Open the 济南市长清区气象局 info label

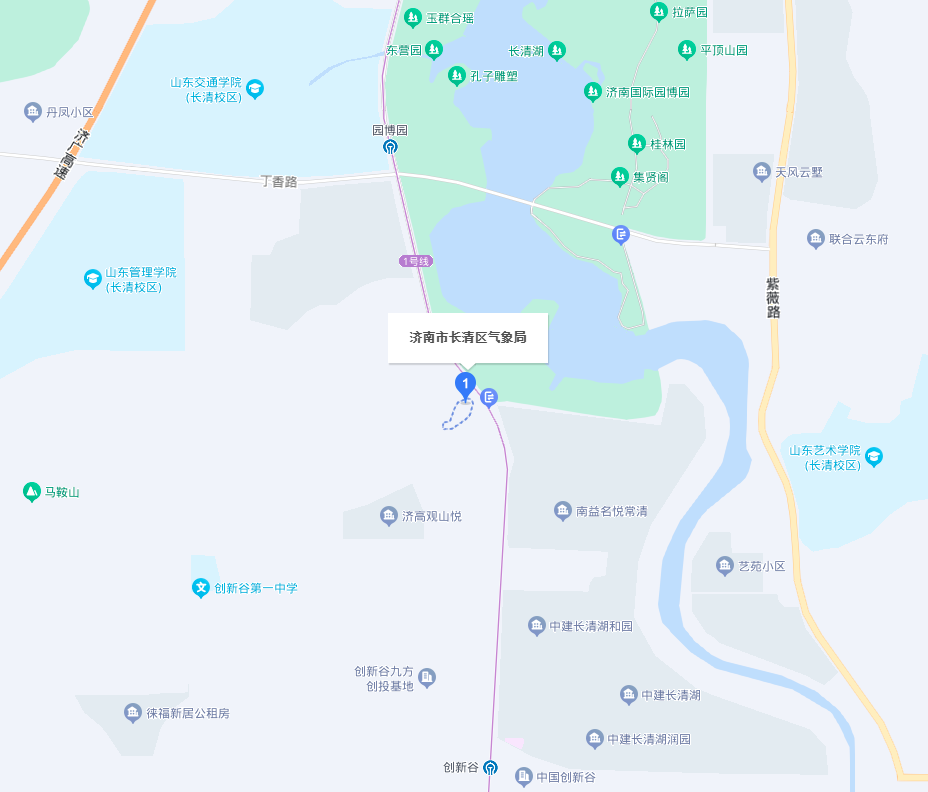click(x=468, y=338)
